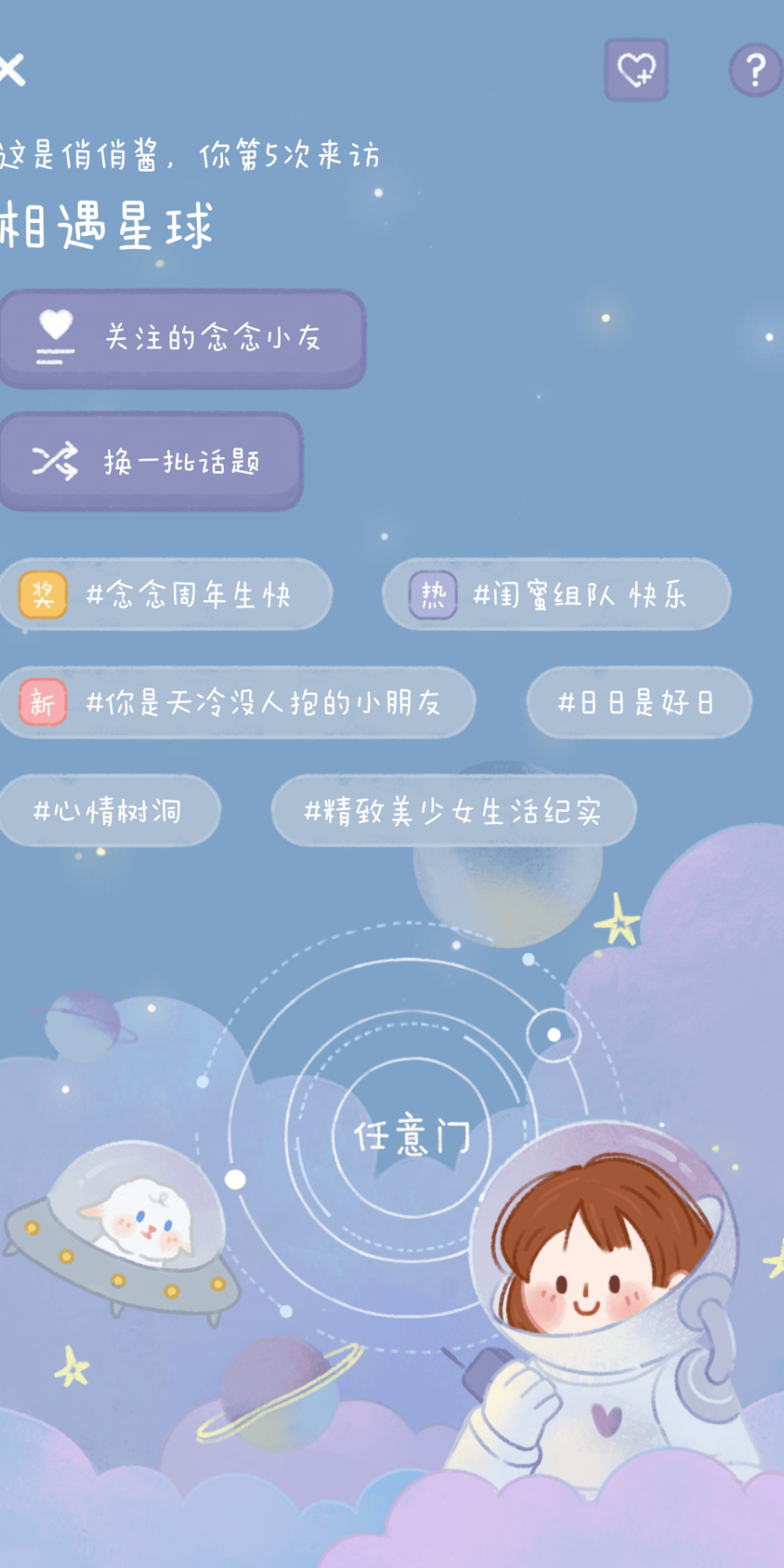The image size is (784, 1568).
Task: Open the #念念周年生快 topic
Action: tap(192, 594)
